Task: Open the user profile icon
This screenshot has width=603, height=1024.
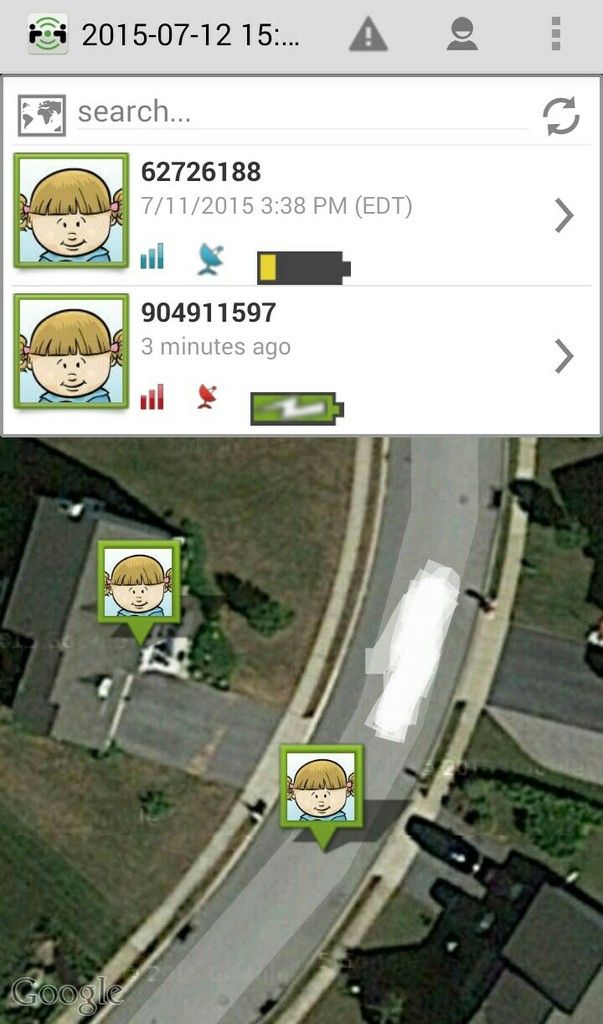Action: tap(461, 35)
